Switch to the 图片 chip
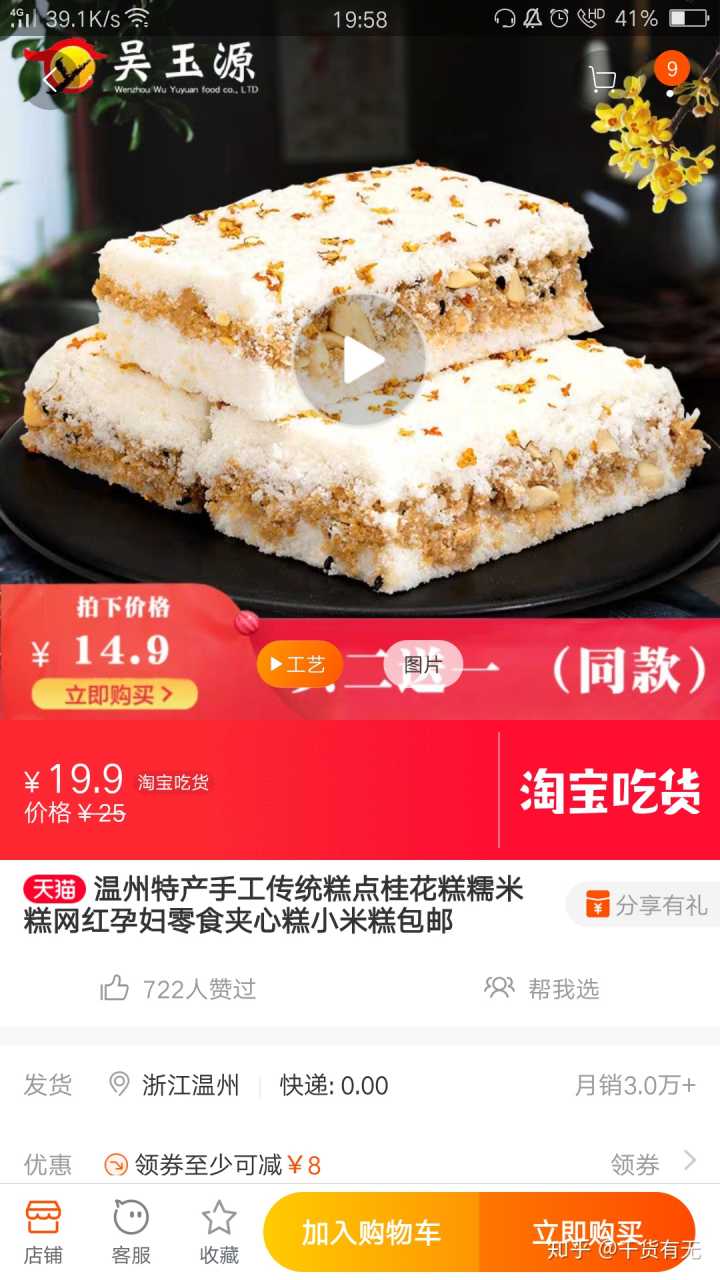Viewport: 720px width, 1280px height. click(x=423, y=664)
